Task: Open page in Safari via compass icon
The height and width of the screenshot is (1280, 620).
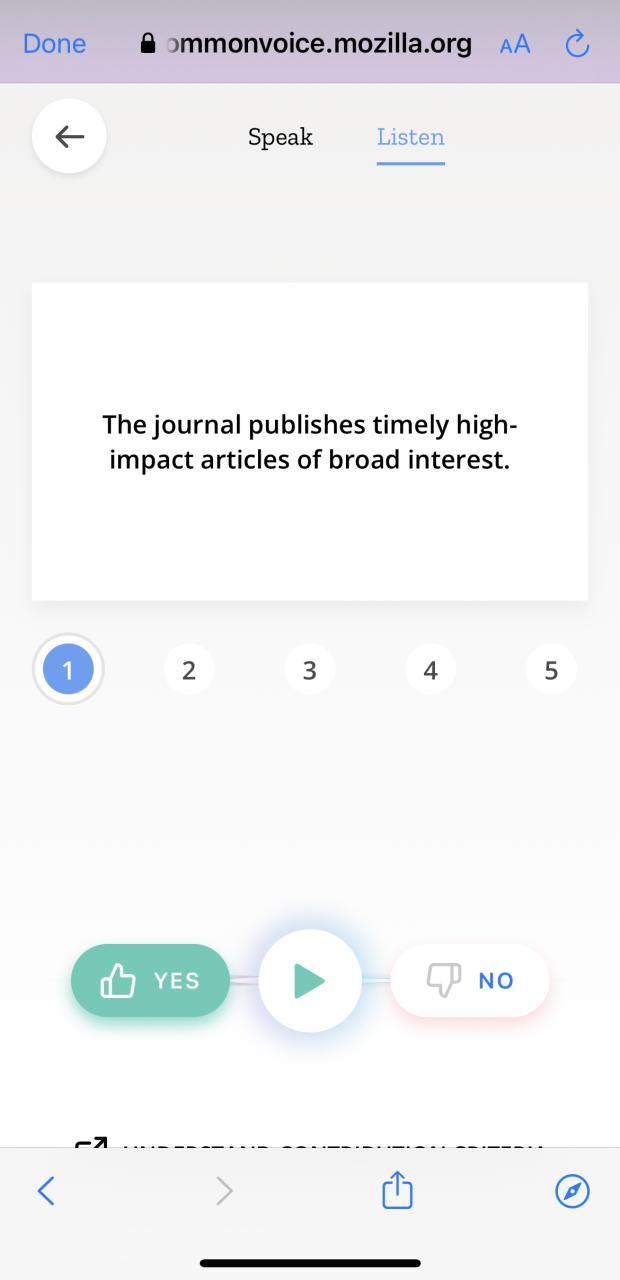Action: (x=572, y=1190)
